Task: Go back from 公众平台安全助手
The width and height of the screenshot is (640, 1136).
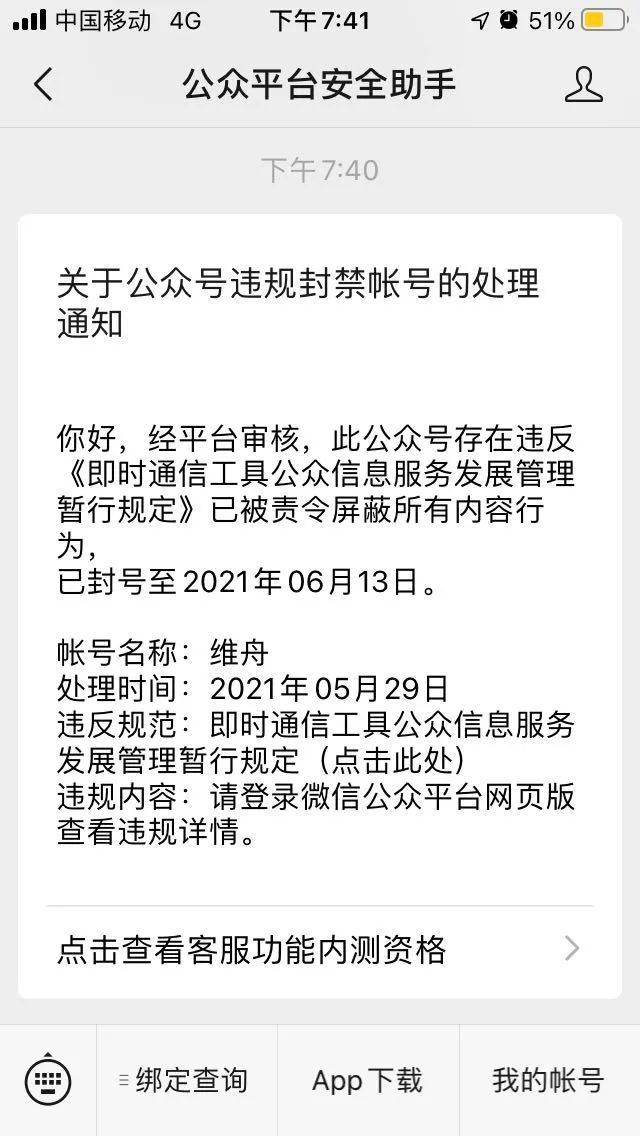Action: coord(42,85)
